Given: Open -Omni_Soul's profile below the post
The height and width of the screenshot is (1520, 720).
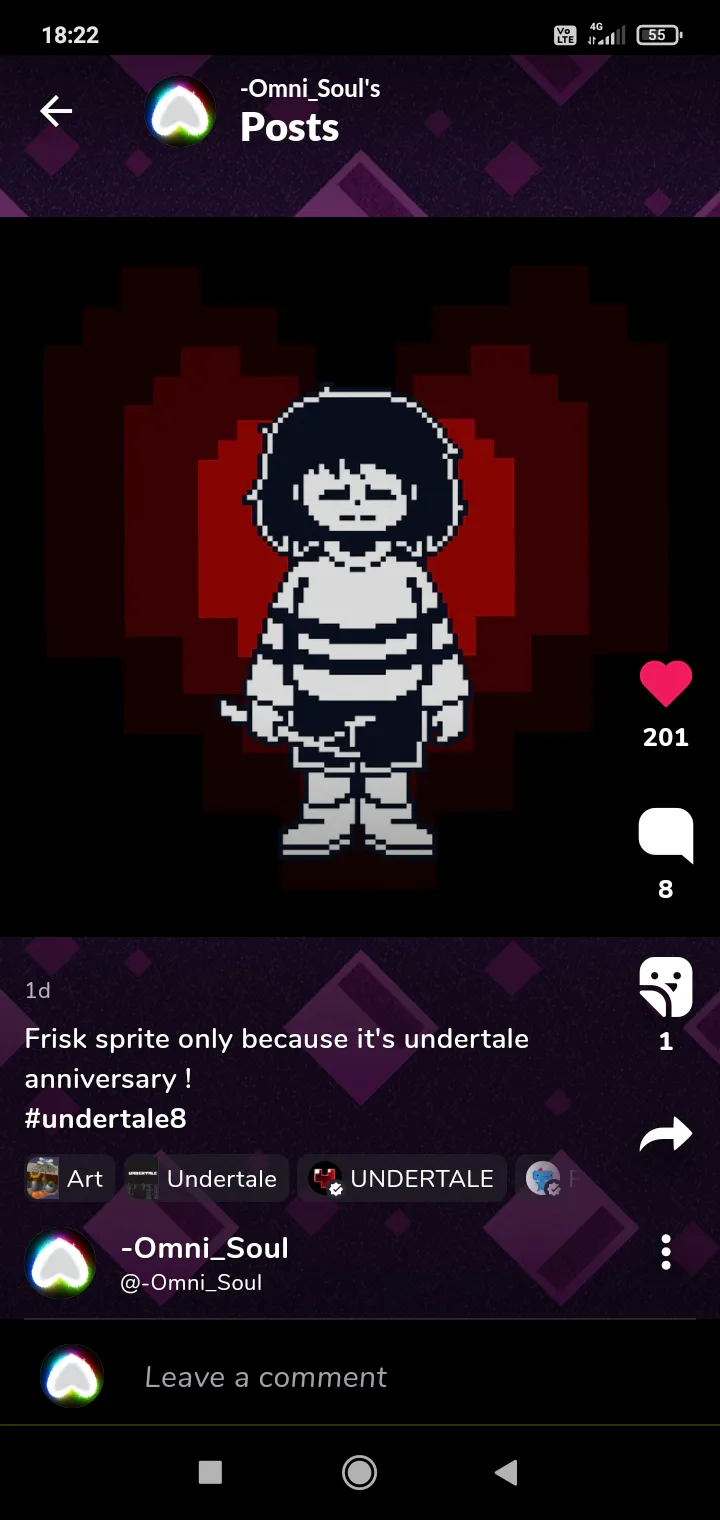Looking at the screenshot, I should pos(204,1261).
